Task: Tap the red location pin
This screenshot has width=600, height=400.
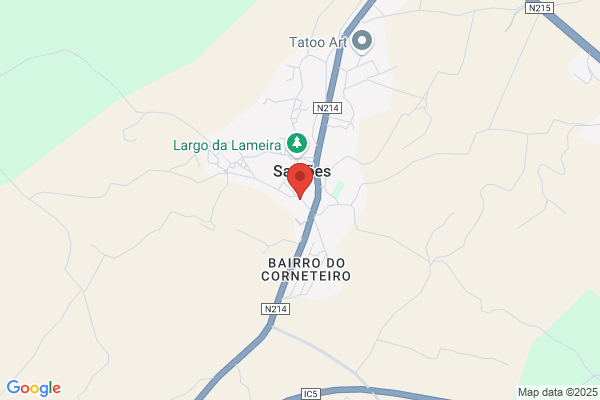Action: [300, 181]
